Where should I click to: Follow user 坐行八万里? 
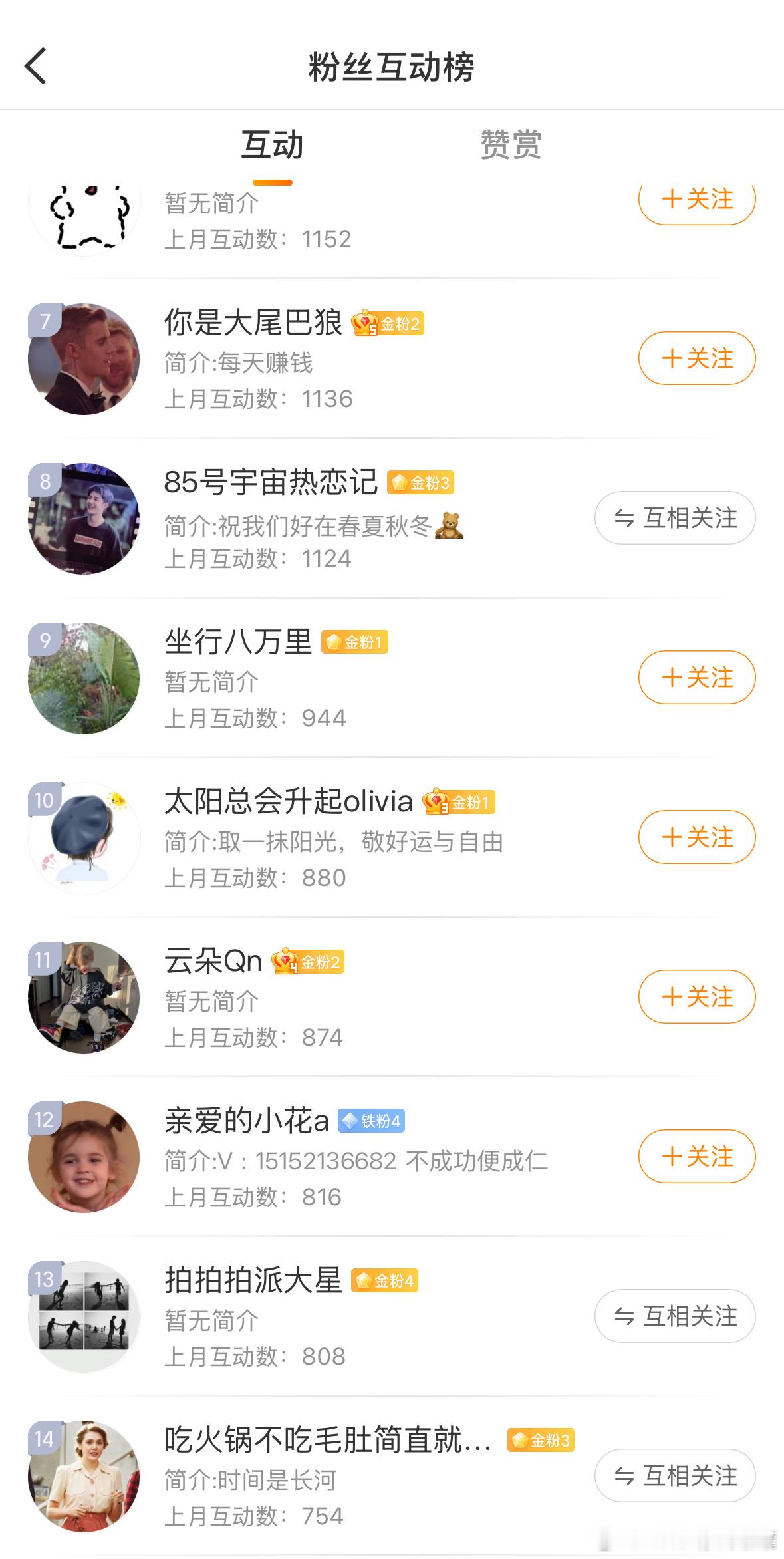click(696, 678)
